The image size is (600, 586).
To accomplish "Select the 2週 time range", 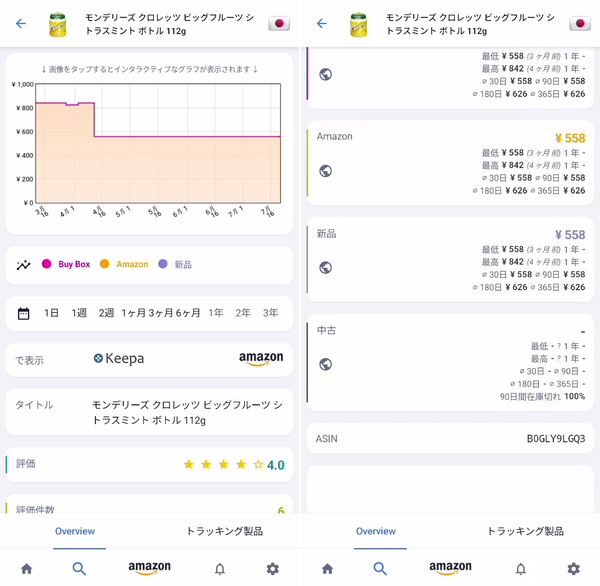I will [x=106, y=313].
